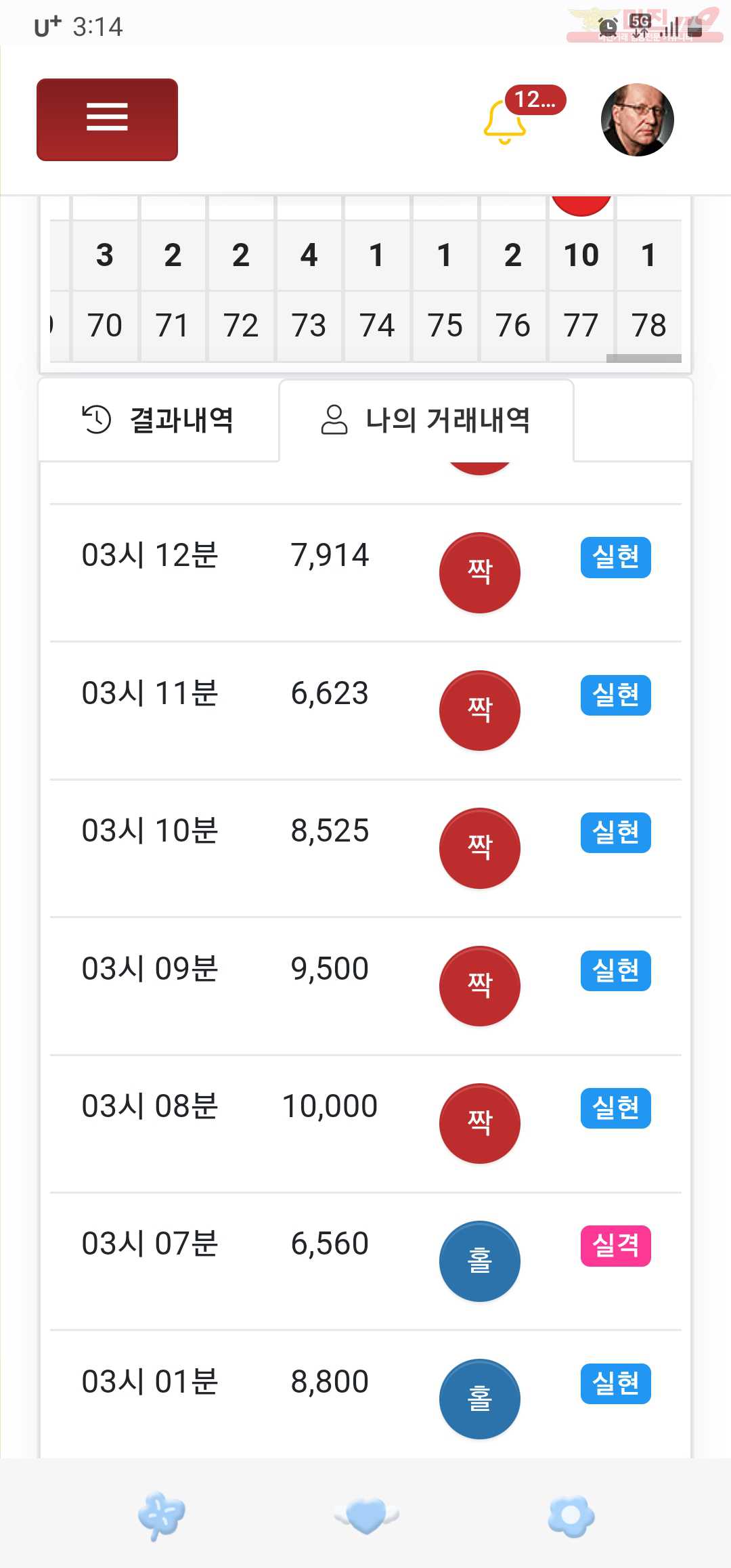Open the notifications bell
Image resolution: width=731 pixels, height=1568 pixels.
pos(505,123)
